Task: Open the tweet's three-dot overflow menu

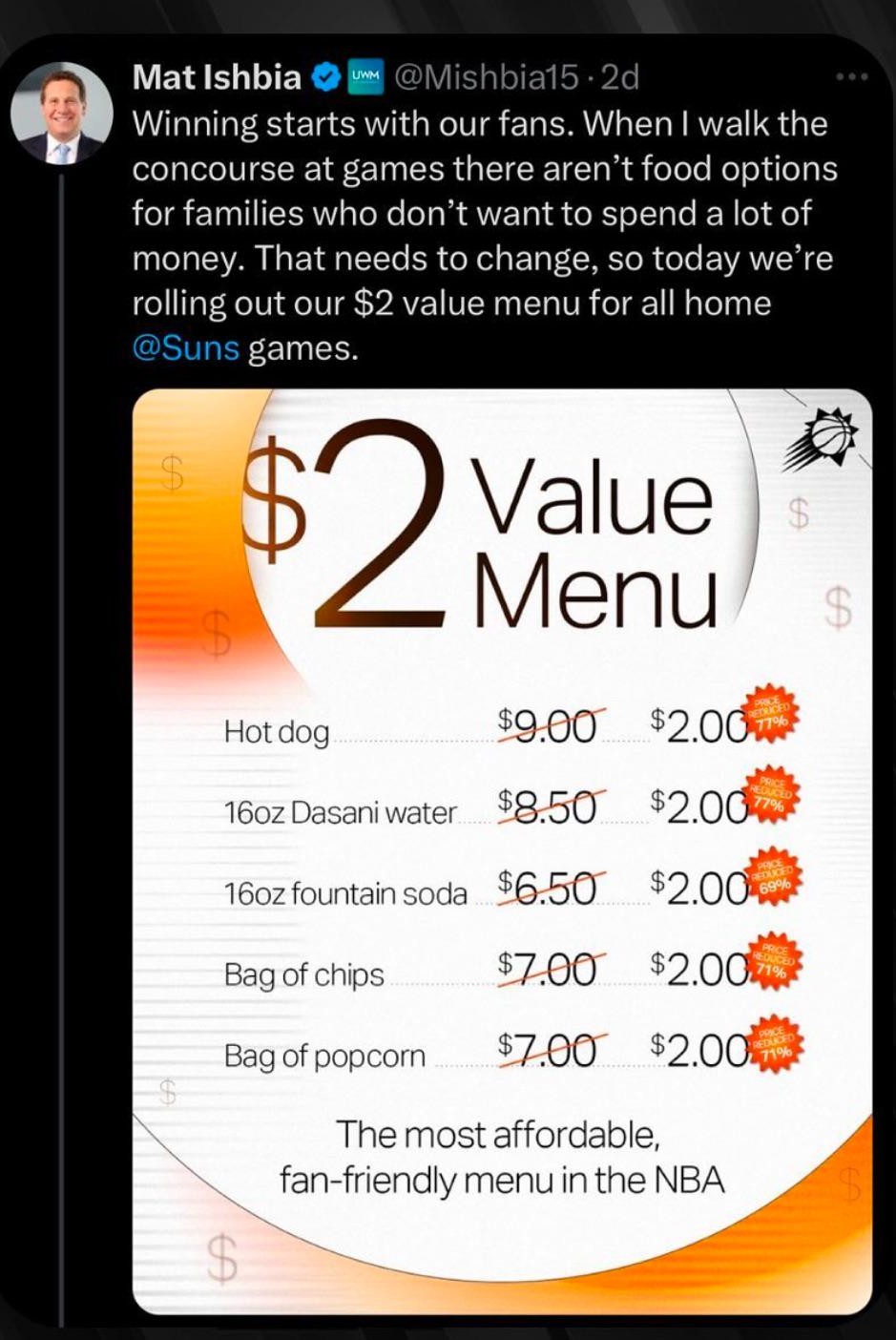Action: pyautogui.click(x=851, y=76)
